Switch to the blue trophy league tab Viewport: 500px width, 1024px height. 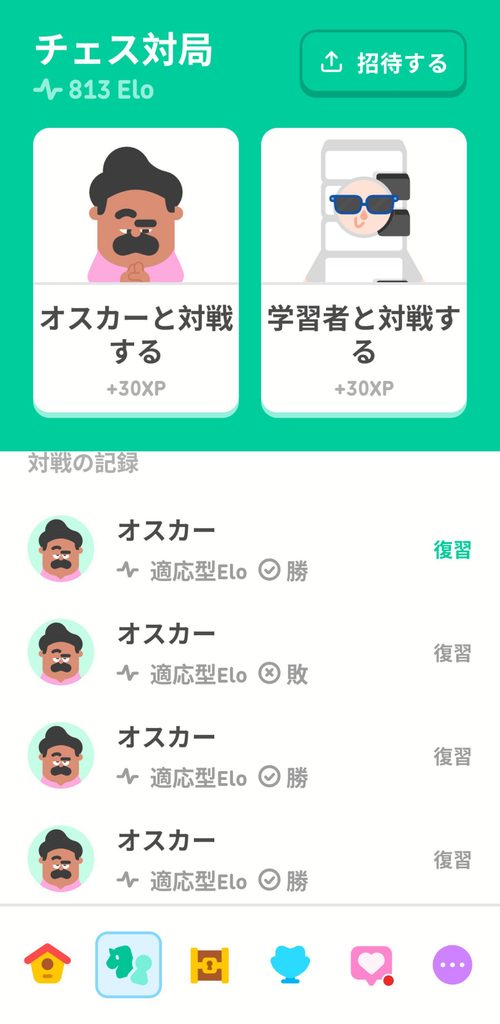[290, 965]
